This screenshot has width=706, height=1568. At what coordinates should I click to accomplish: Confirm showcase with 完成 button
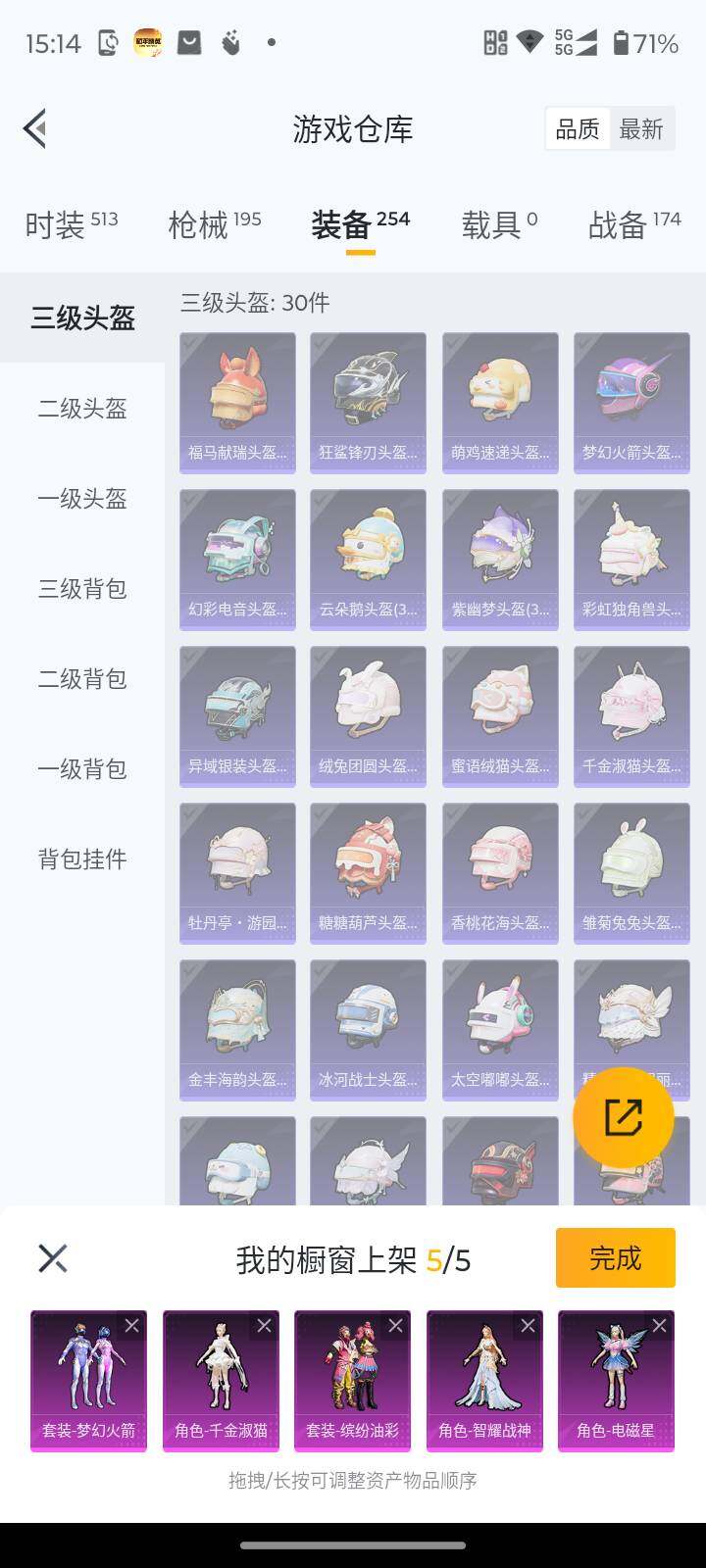tap(615, 1257)
